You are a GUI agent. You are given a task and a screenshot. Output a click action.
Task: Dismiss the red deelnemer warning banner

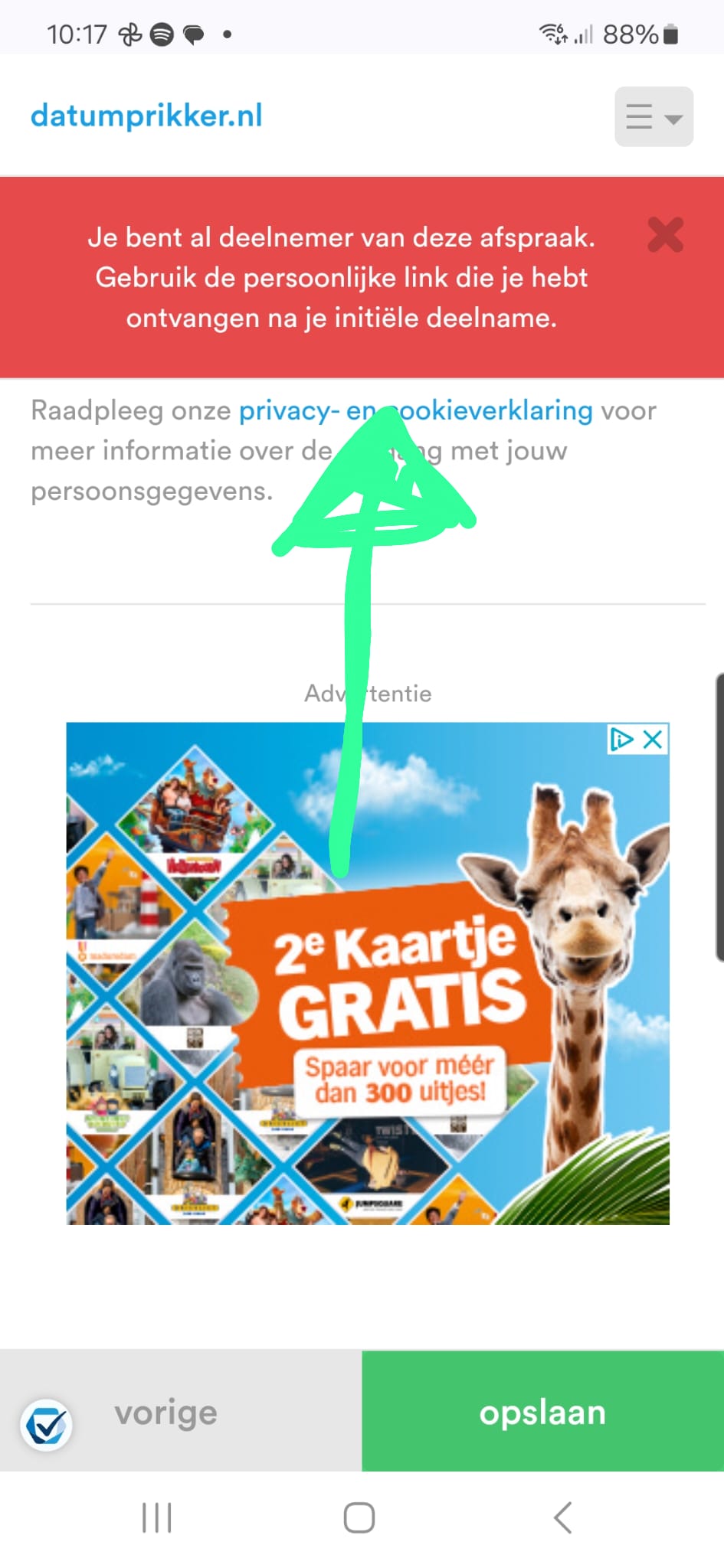[x=665, y=235]
